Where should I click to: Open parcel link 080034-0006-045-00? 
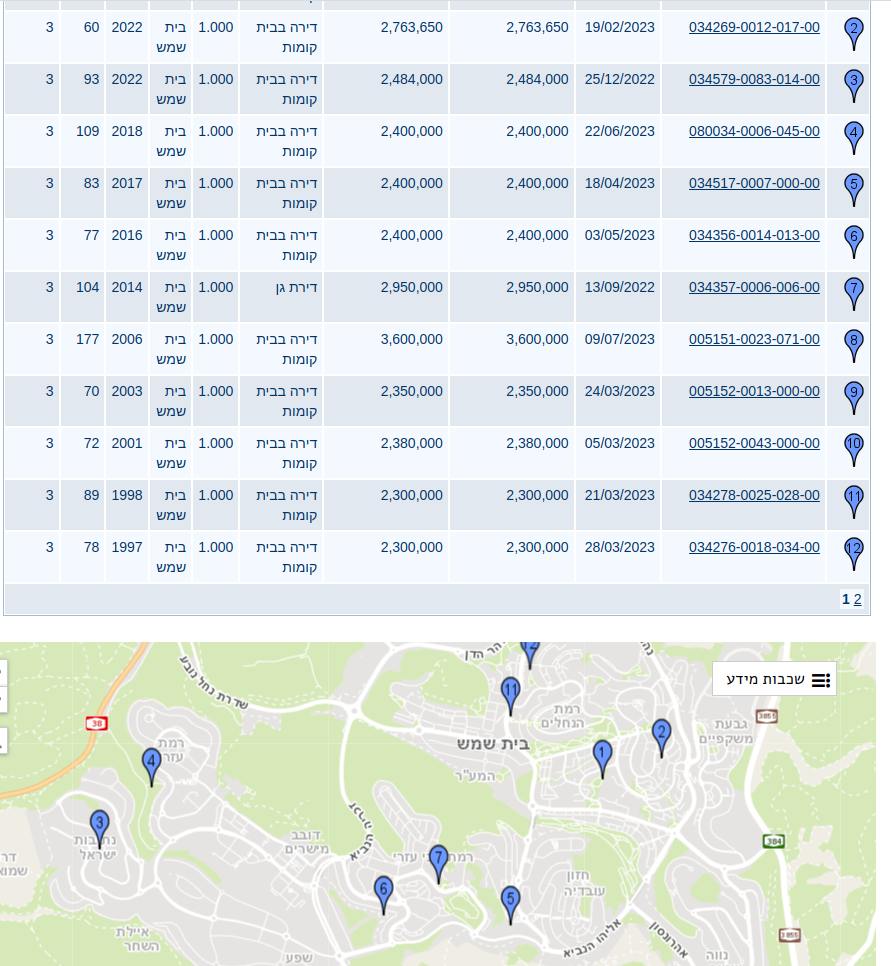pyautogui.click(x=754, y=131)
